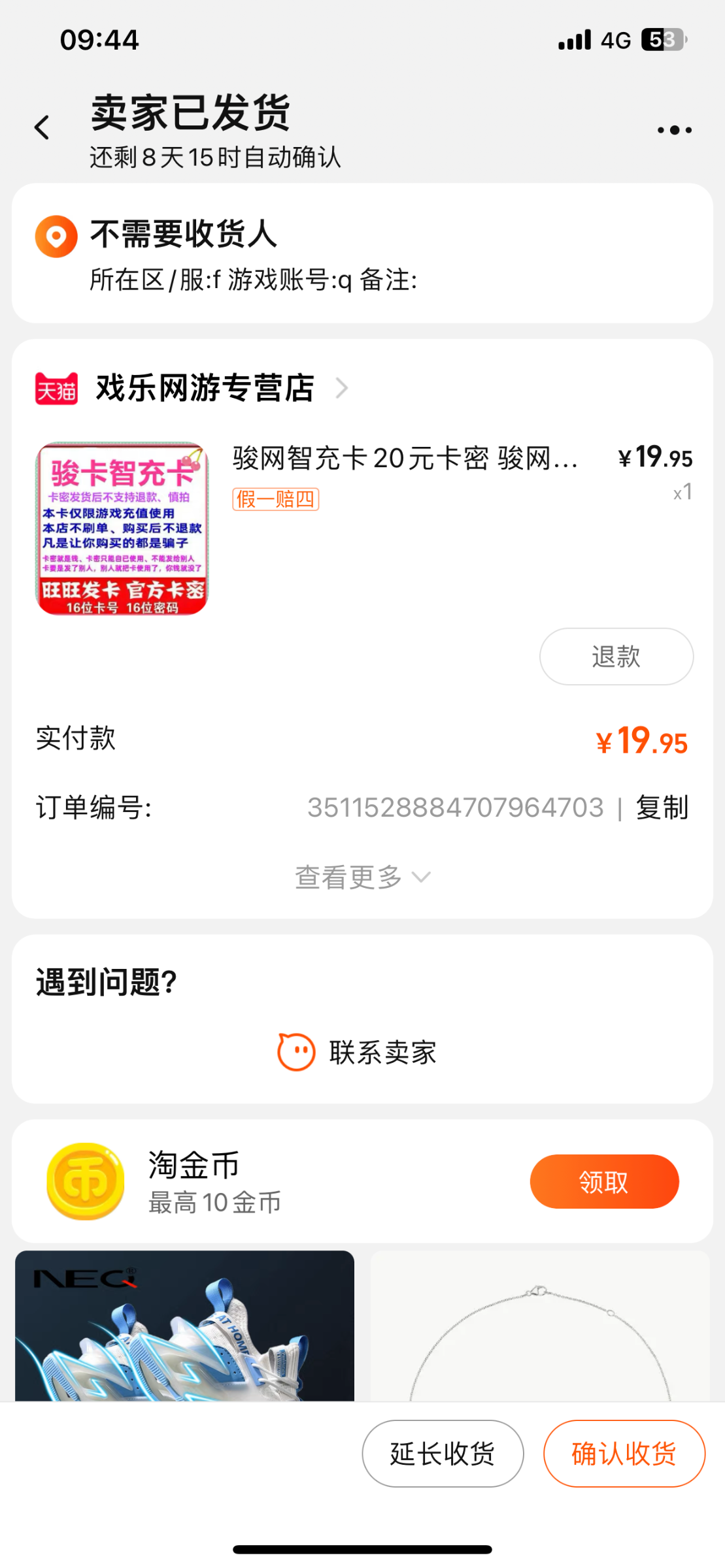Copy the order number with 复制

[x=662, y=808]
